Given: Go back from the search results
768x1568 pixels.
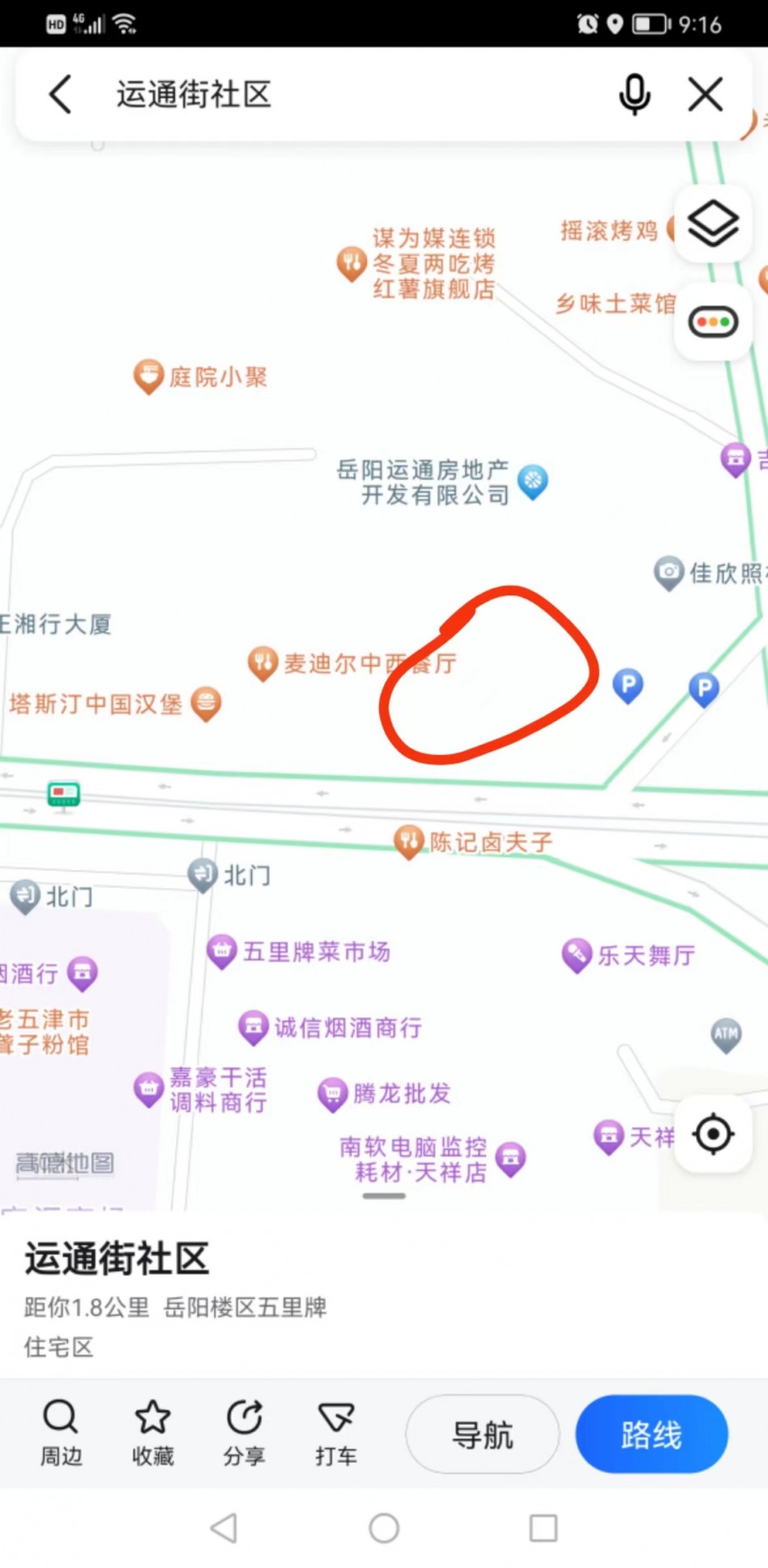Looking at the screenshot, I should pyautogui.click(x=61, y=95).
